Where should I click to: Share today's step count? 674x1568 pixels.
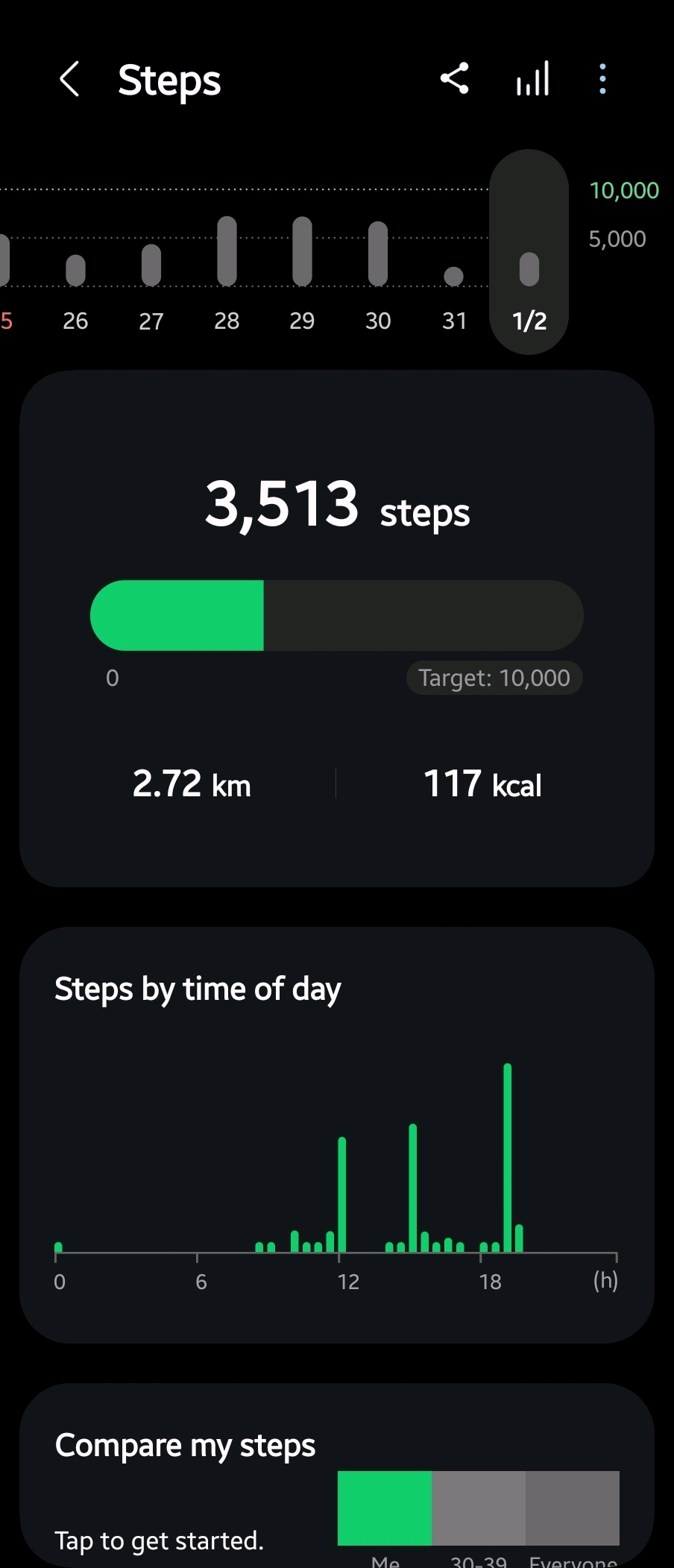454,78
